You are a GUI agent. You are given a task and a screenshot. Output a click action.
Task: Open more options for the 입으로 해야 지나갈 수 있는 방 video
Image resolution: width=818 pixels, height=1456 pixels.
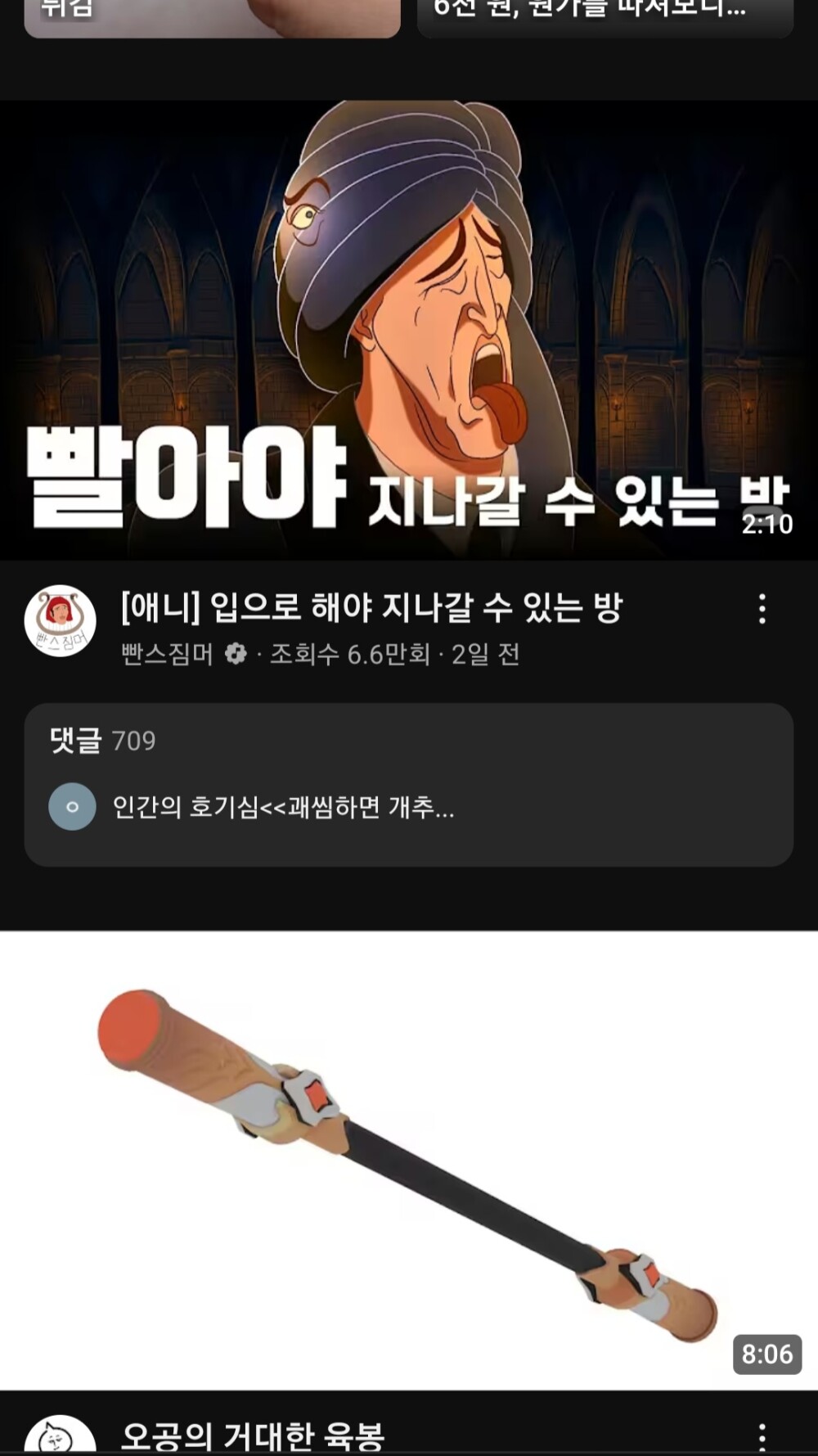(x=762, y=610)
